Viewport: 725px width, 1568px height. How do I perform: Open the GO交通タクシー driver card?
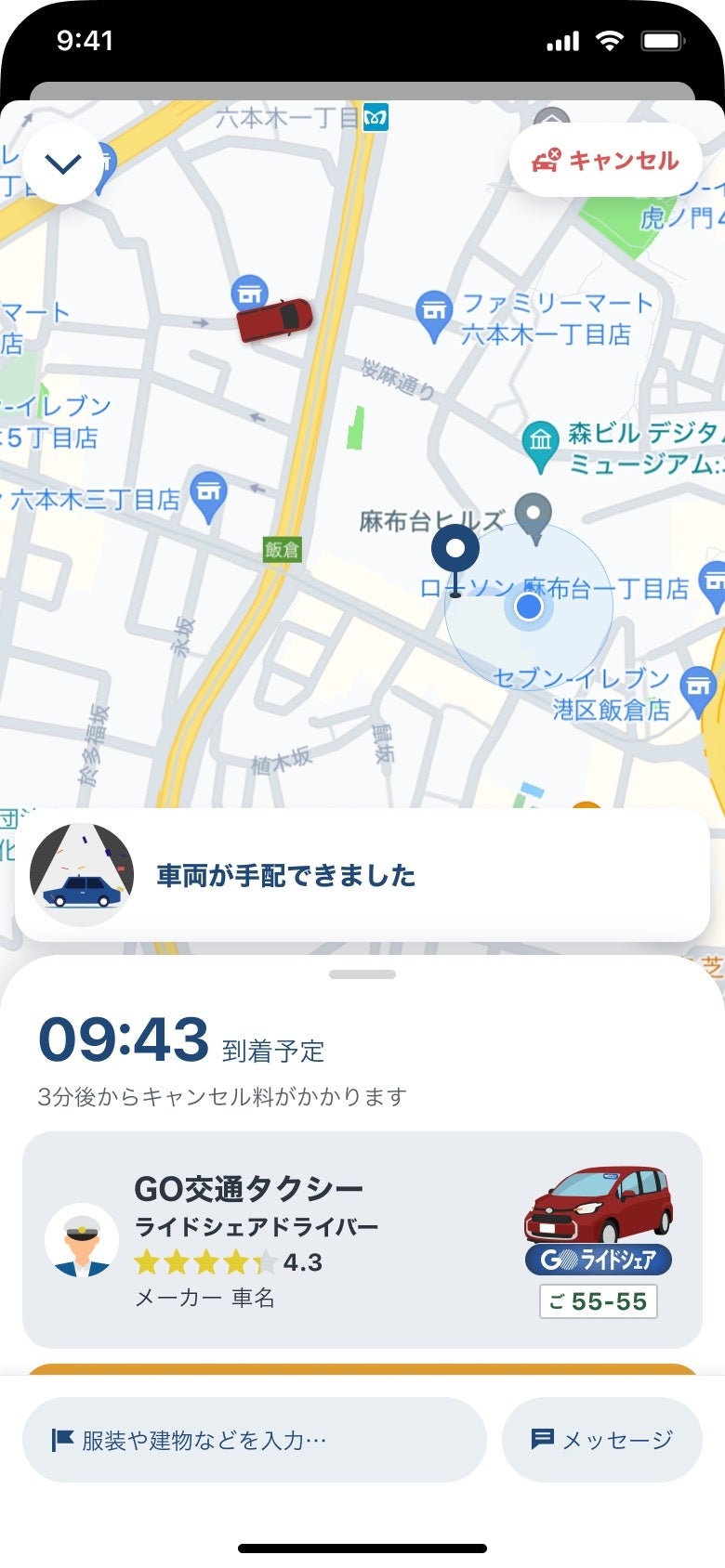tap(362, 1239)
